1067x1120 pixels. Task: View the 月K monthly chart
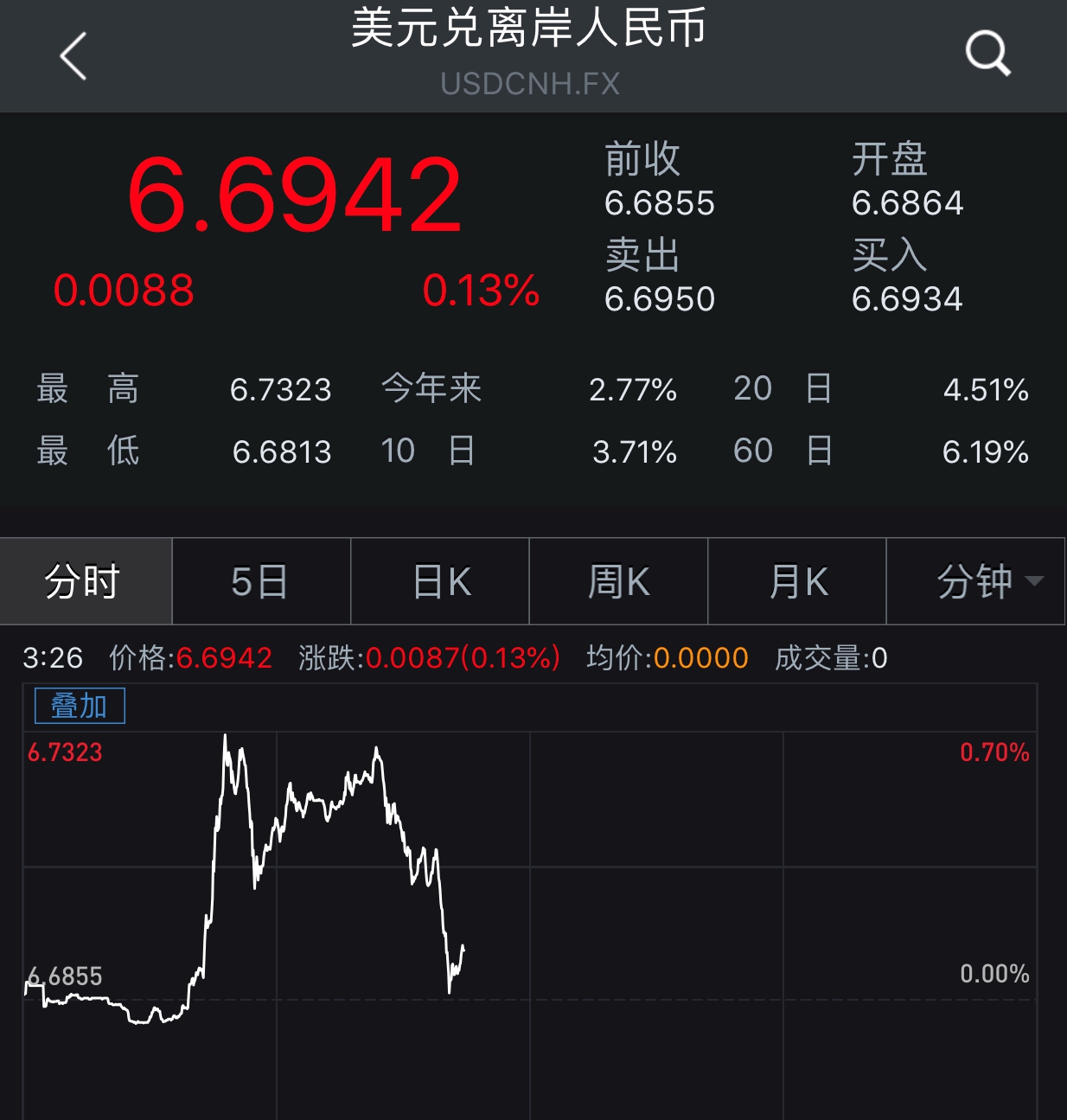tap(797, 581)
